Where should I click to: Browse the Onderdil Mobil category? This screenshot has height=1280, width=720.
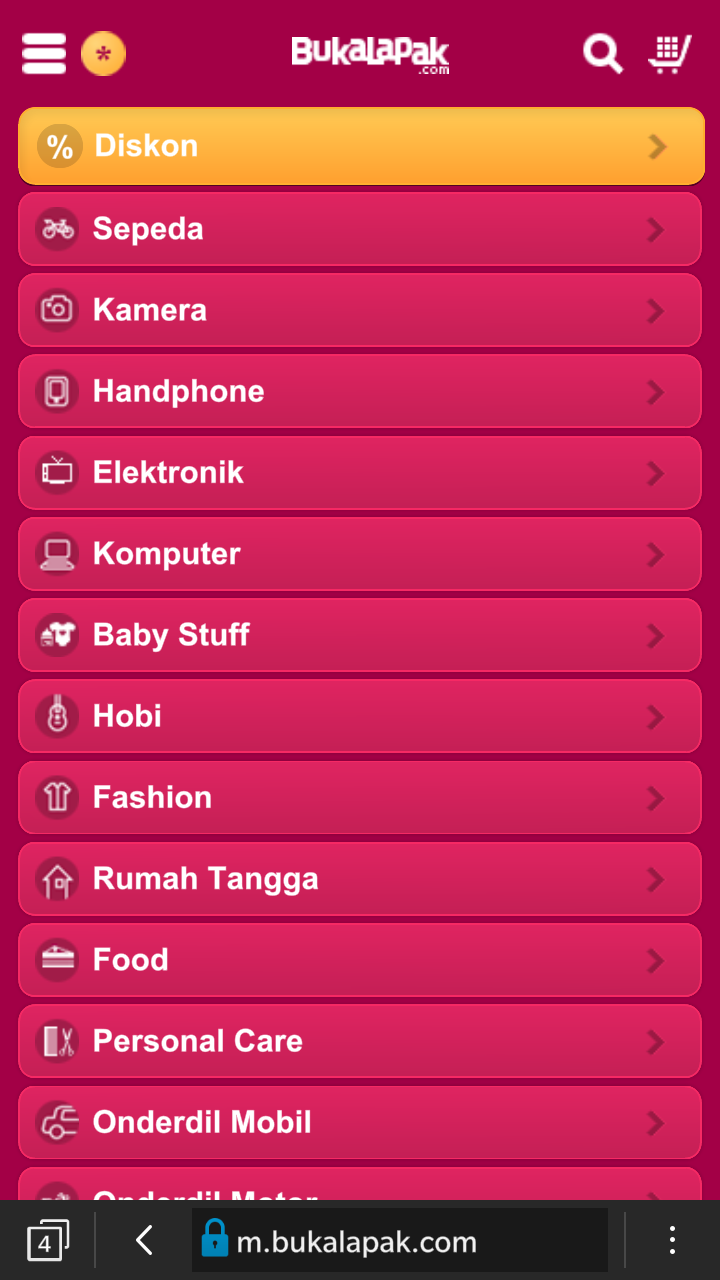pyautogui.click(x=360, y=1122)
